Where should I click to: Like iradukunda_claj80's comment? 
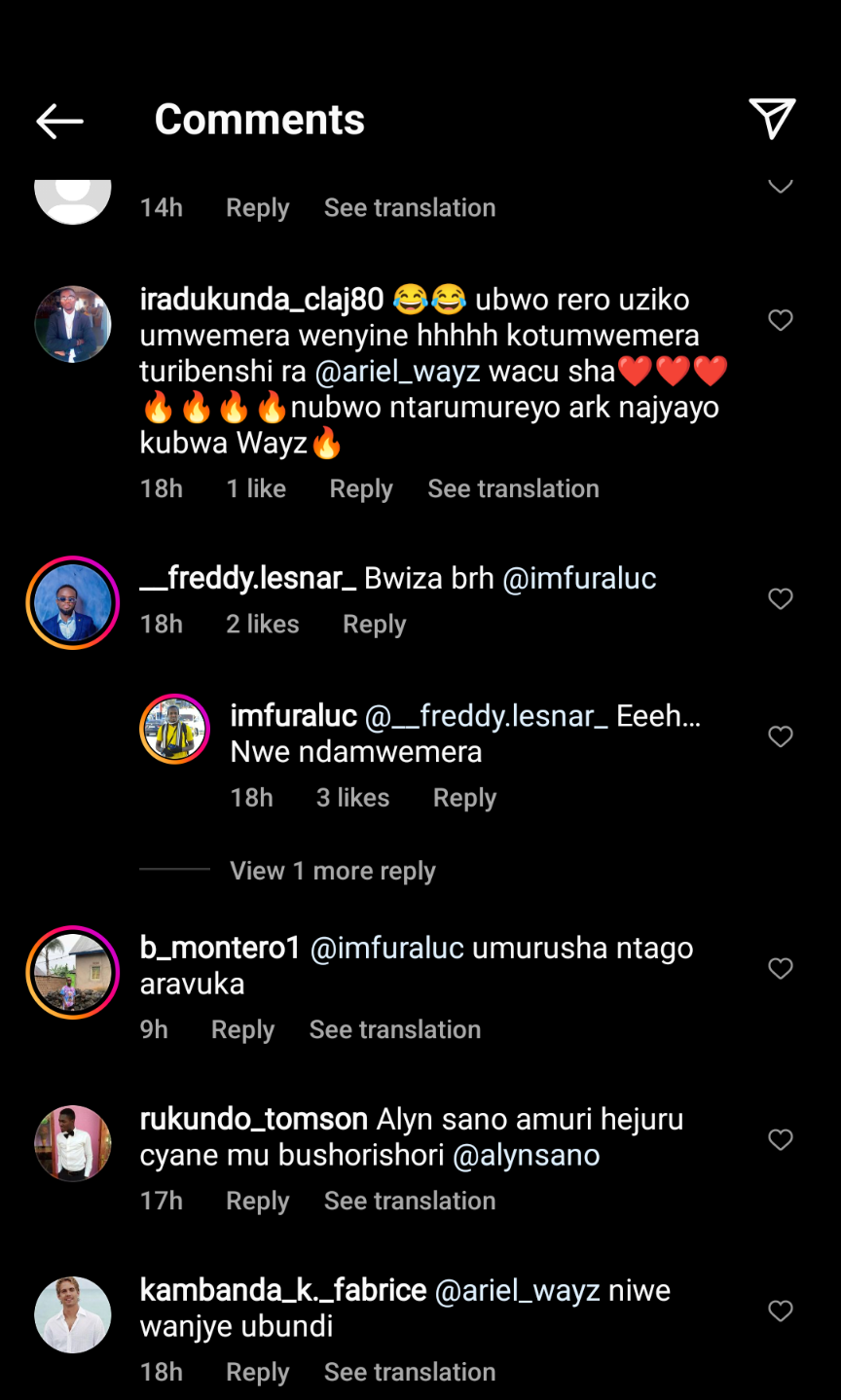(x=781, y=320)
